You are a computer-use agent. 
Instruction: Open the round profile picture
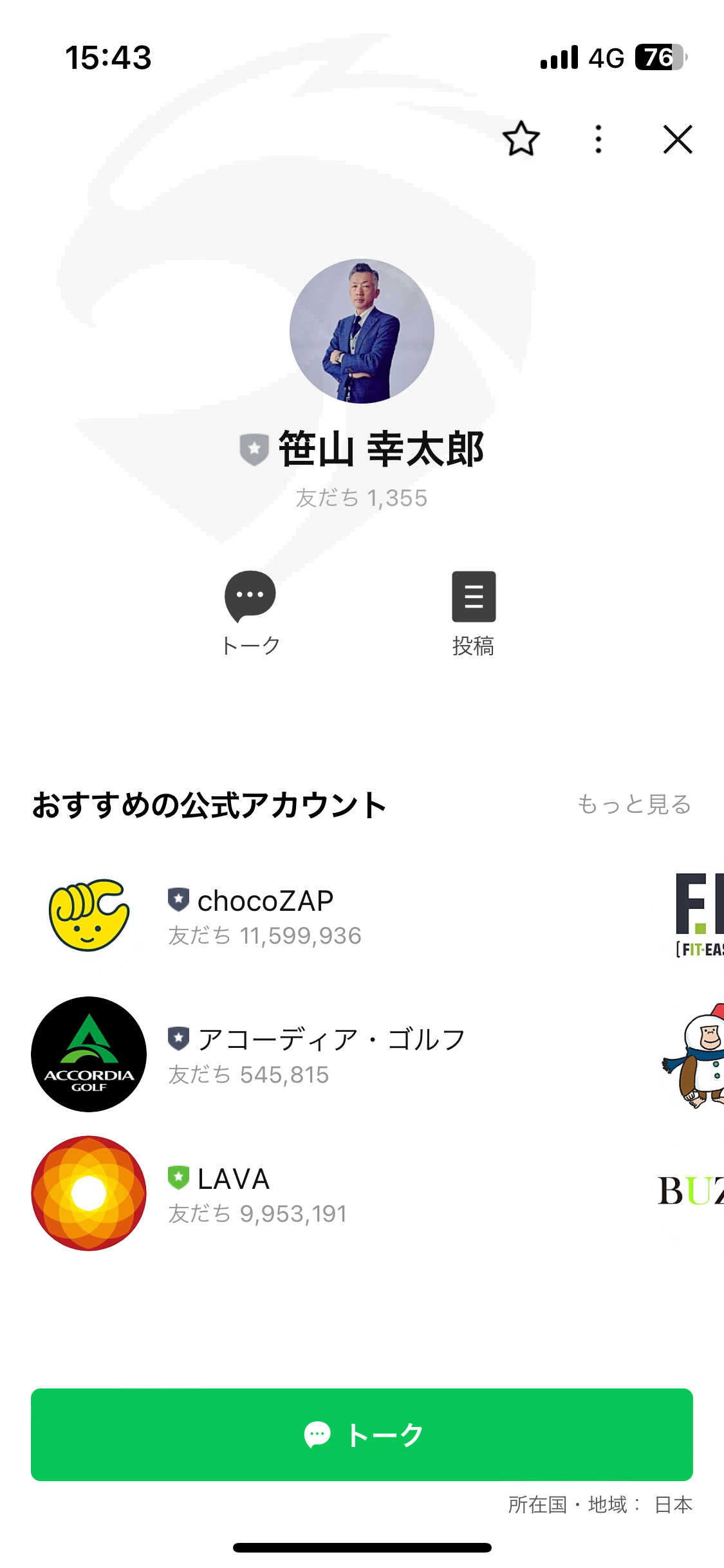click(x=362, y=331)
